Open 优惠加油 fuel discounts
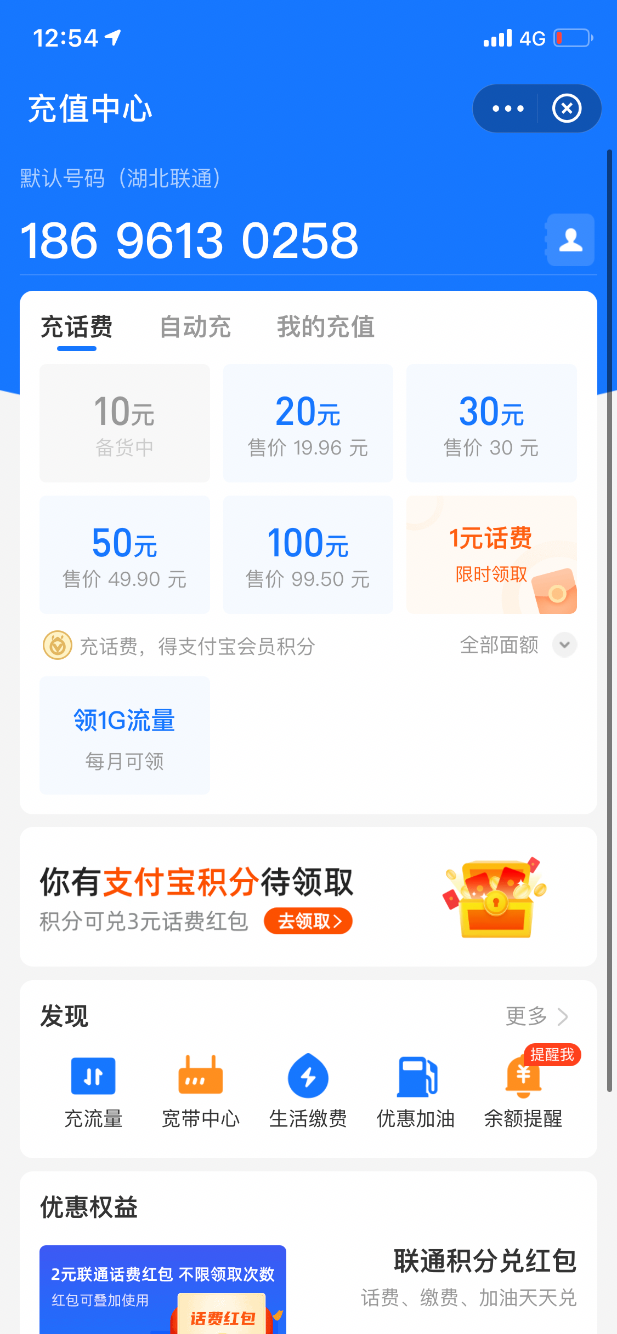 coord(416,1092)
